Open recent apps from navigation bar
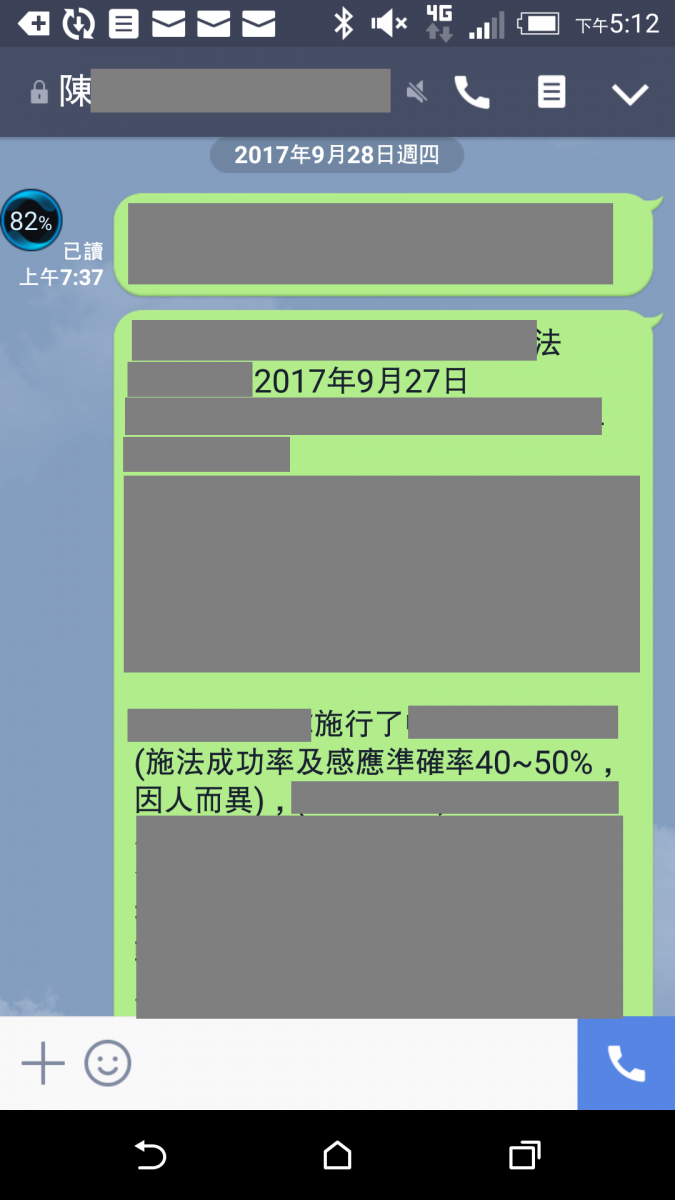675x1200 pixels. (x=524, y=1156)
